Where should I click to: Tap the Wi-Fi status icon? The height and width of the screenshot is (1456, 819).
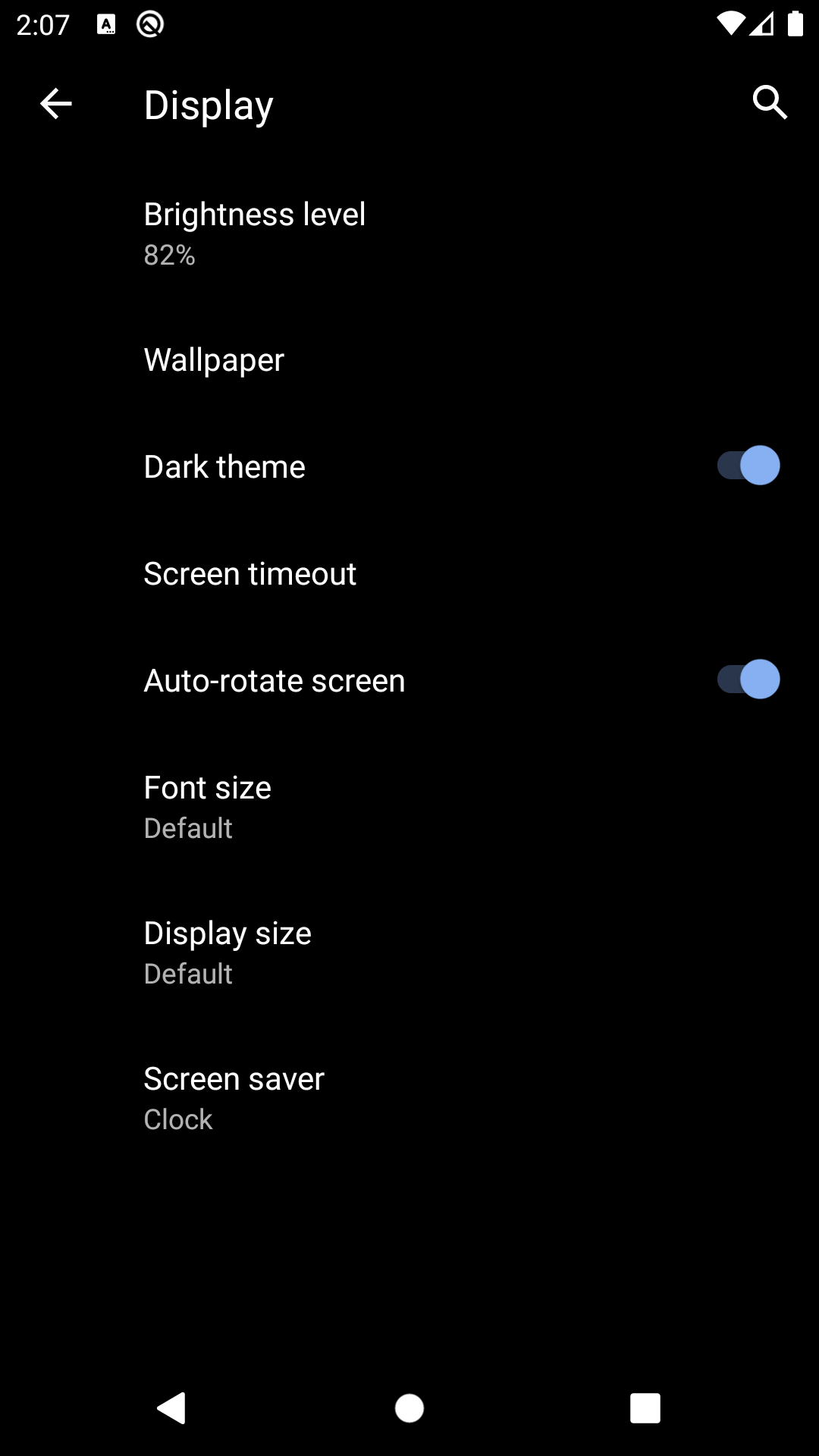[730, 23]
